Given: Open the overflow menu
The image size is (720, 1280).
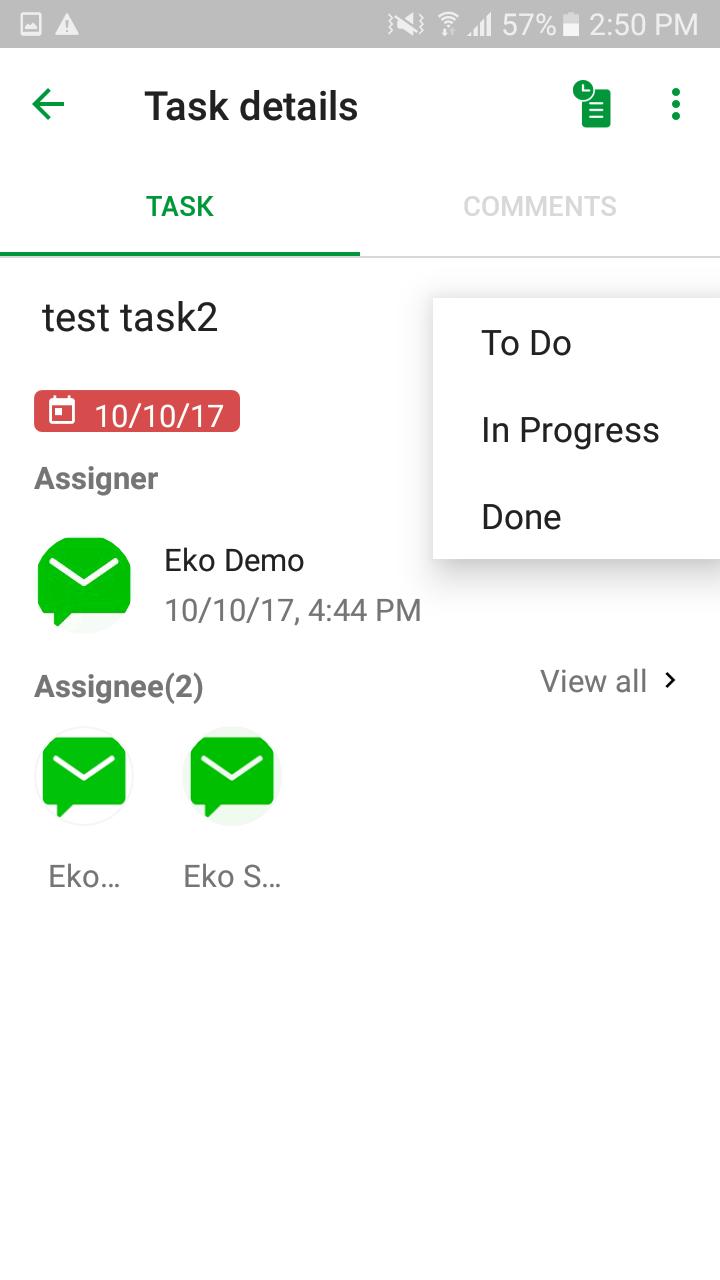Looking at the screenshot, I should pyautogui.click(x=676, y=104).
